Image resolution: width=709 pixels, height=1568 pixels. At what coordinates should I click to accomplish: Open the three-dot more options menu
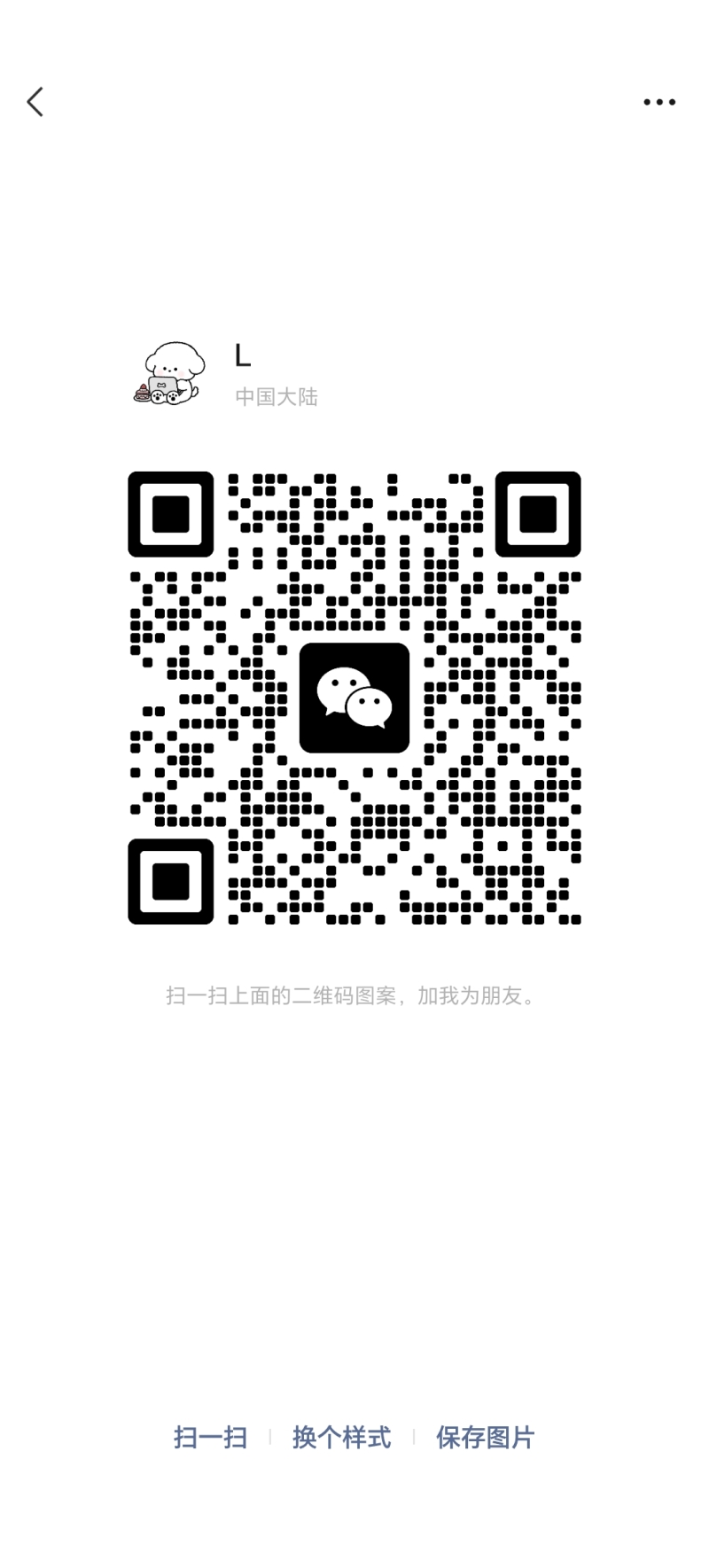coord(659,102)
